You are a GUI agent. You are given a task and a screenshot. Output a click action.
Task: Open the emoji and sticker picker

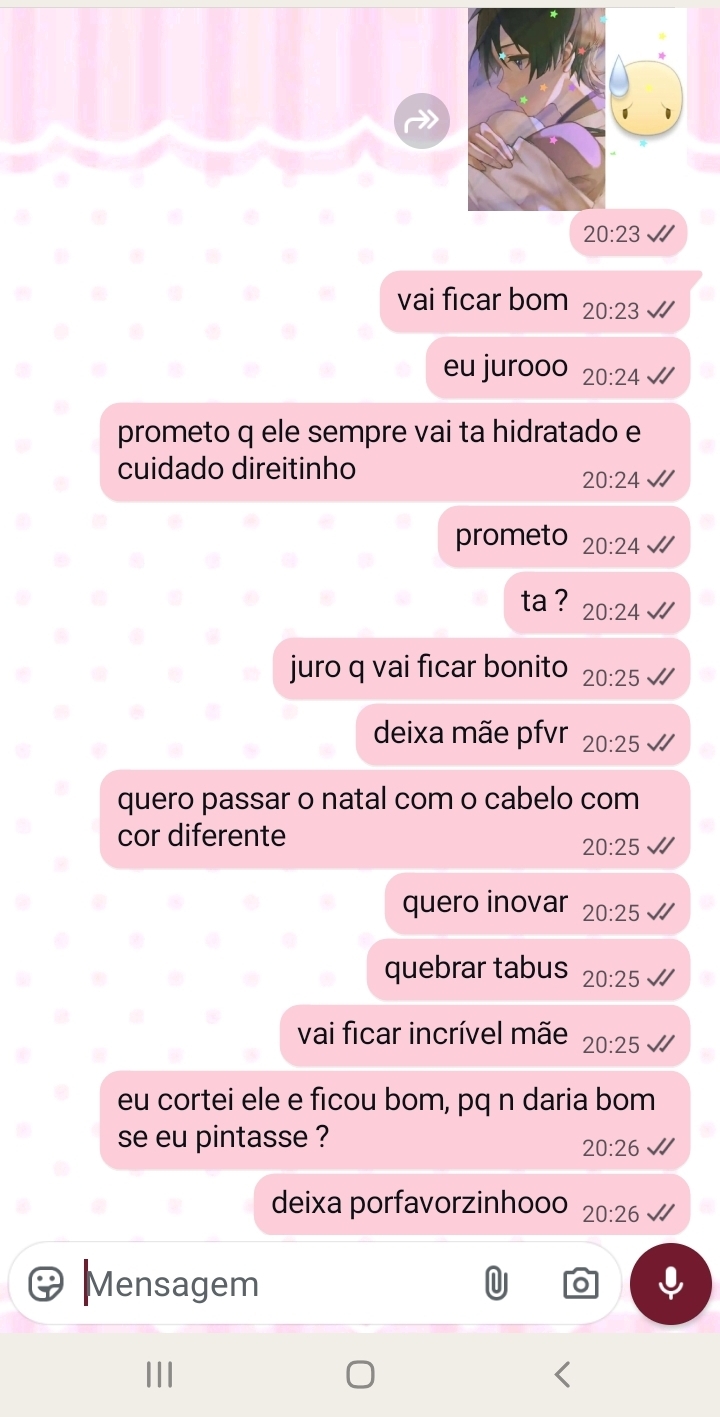point(46,1283)
